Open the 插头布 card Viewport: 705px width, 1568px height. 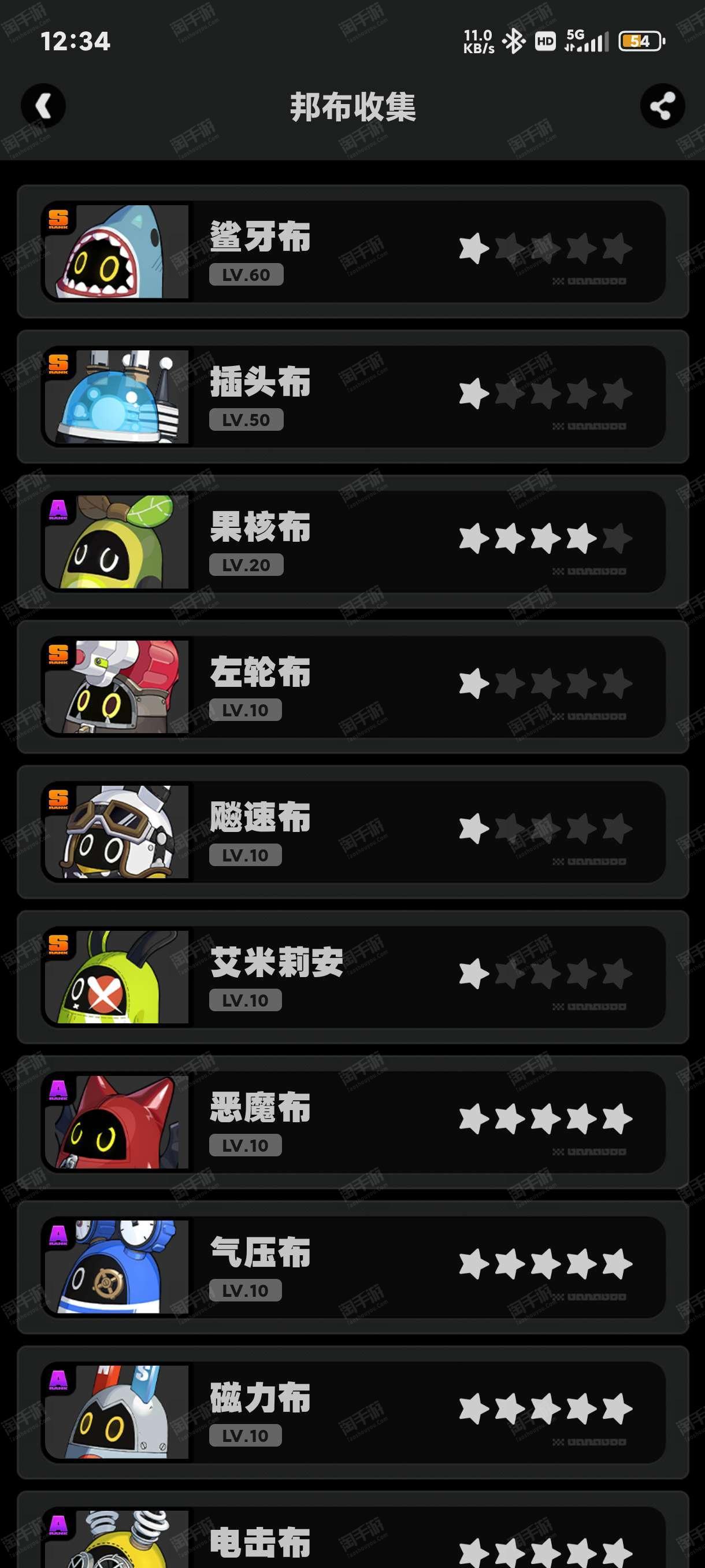[x=353, y=396]
